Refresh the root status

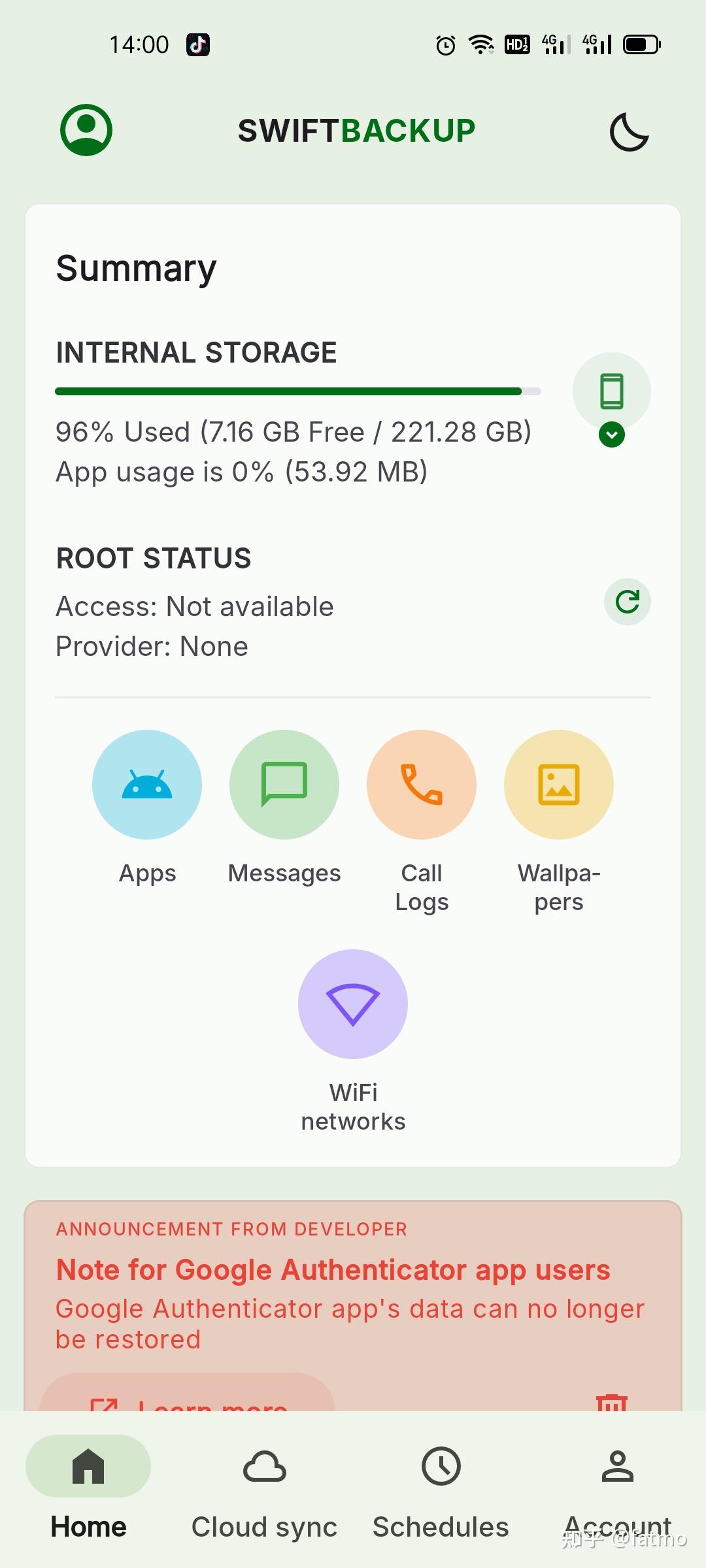[x=627, y=602]
